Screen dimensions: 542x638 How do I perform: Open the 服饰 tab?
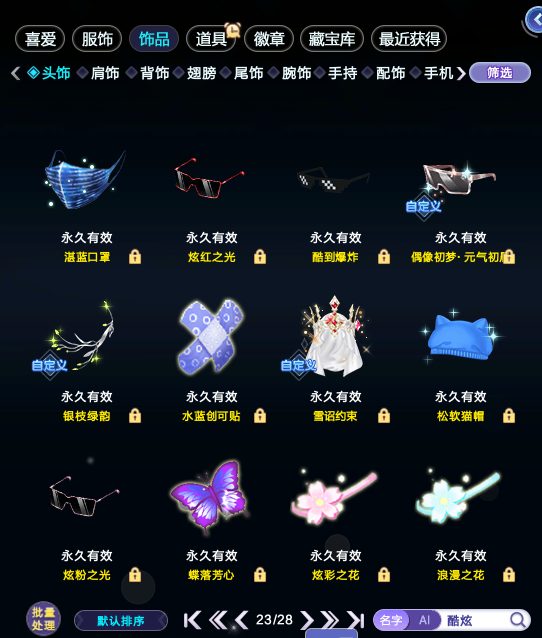tap(97, 39)
